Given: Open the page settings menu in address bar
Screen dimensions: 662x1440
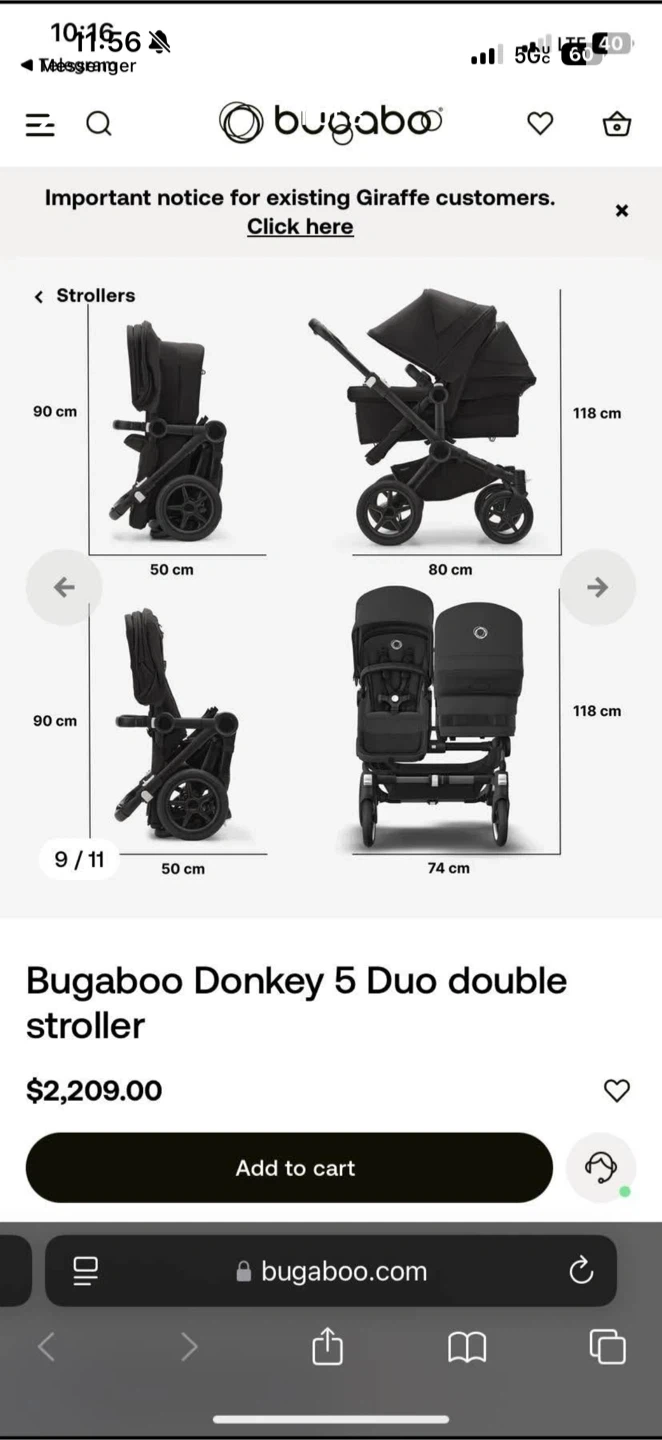Looking at the screenshot, I should coord(86,1271).
